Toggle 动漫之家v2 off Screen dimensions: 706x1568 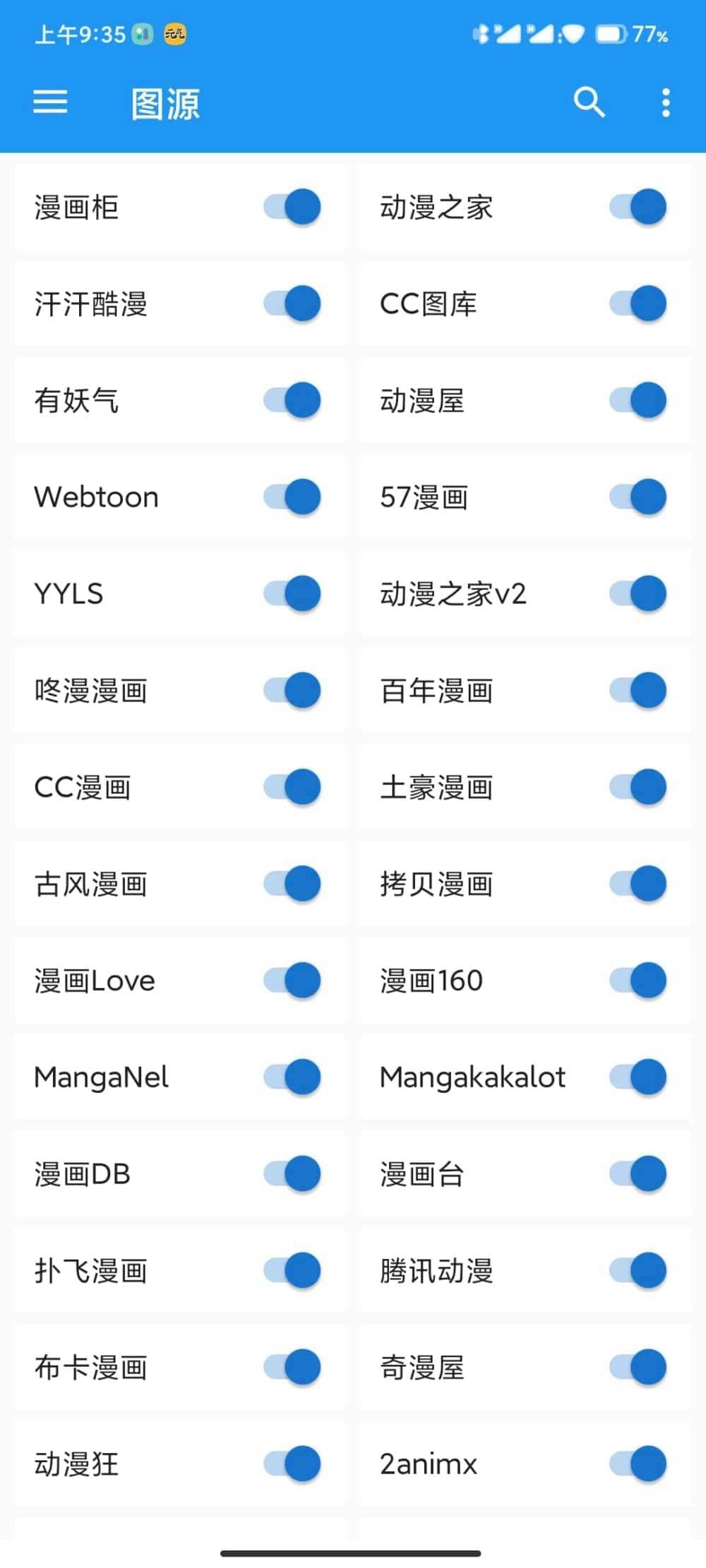coord(638,593)
